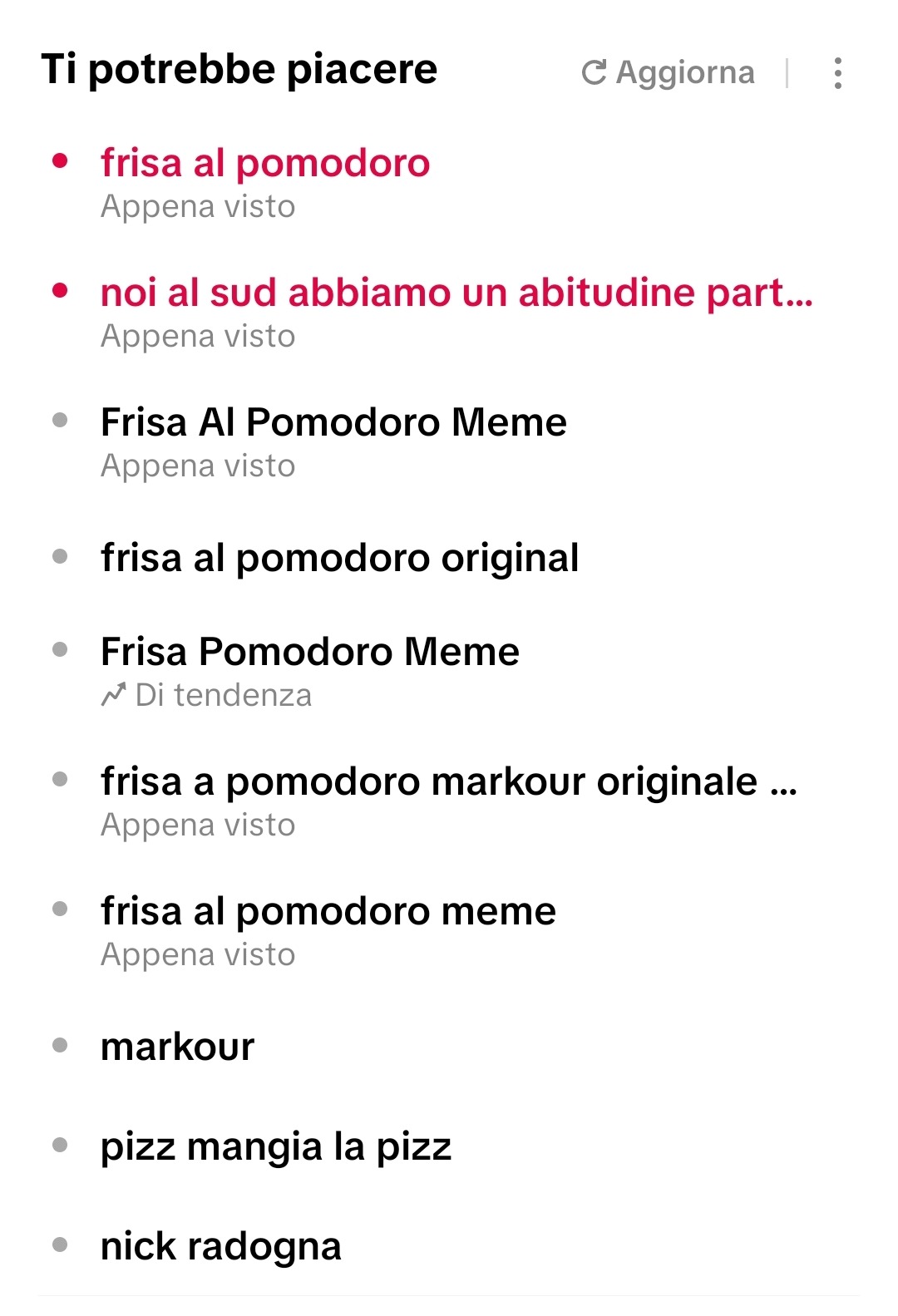Tap trending suggestion "Frisa Pomodoro Meme"
898x1316 pixels.
tap(309, 652)
